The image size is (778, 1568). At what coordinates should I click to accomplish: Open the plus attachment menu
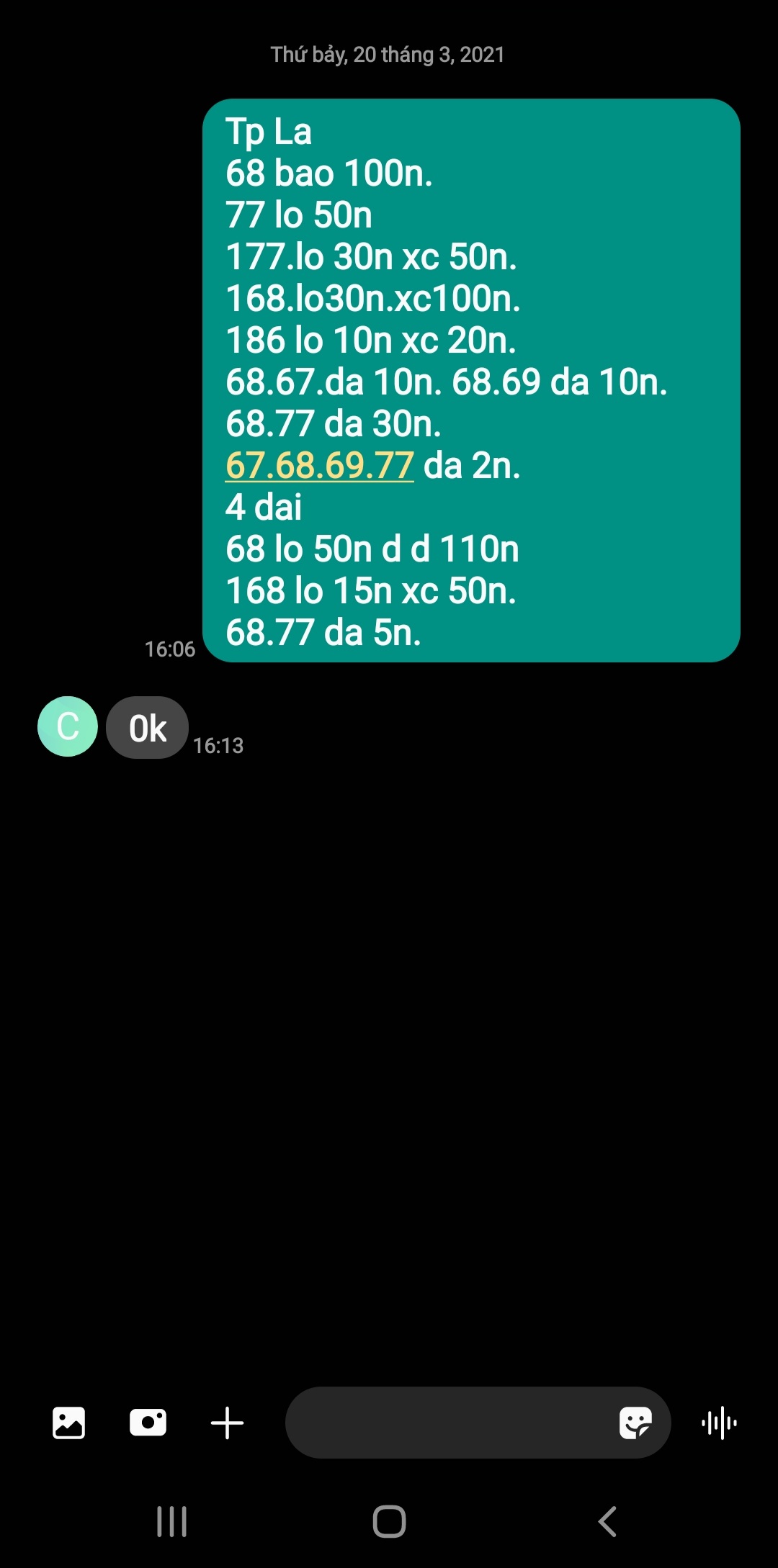[x=227, y=1423]
